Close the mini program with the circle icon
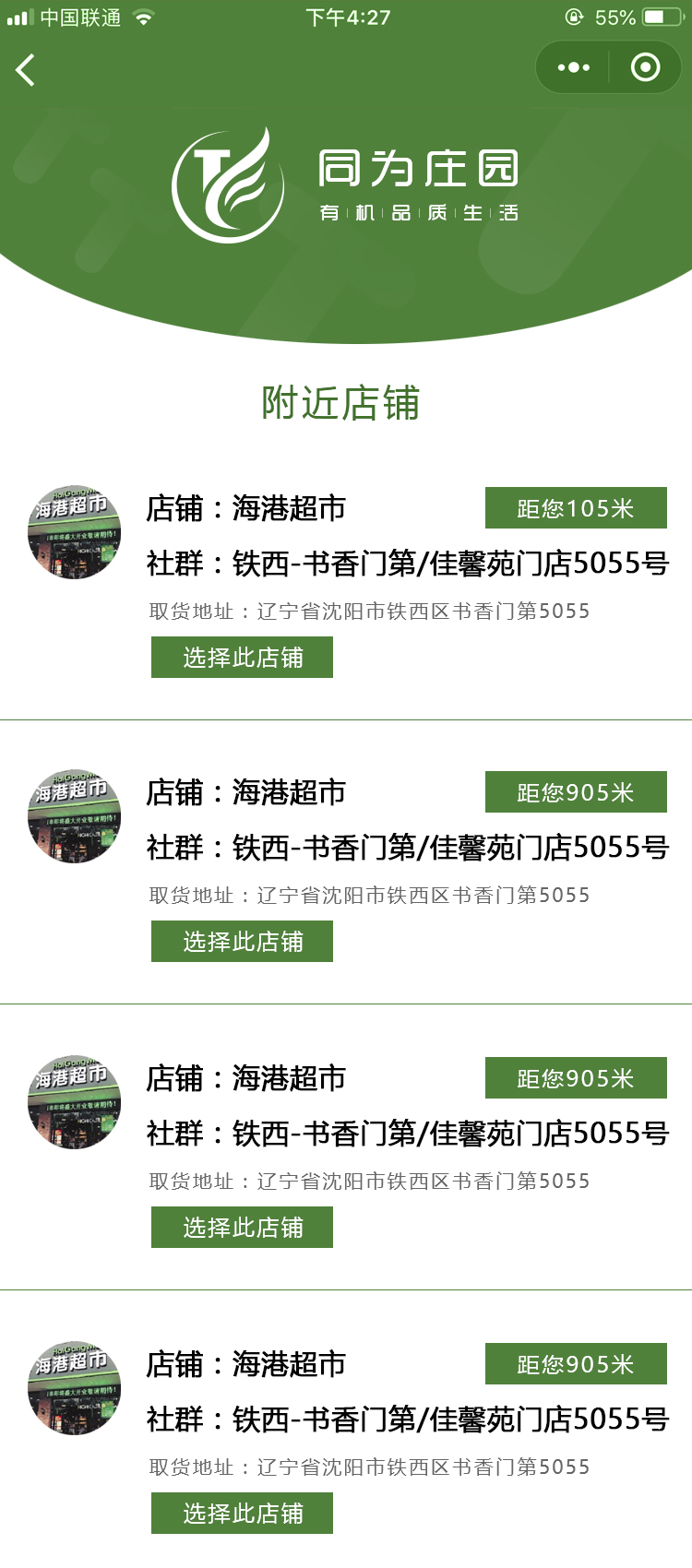 pos(645,67)
